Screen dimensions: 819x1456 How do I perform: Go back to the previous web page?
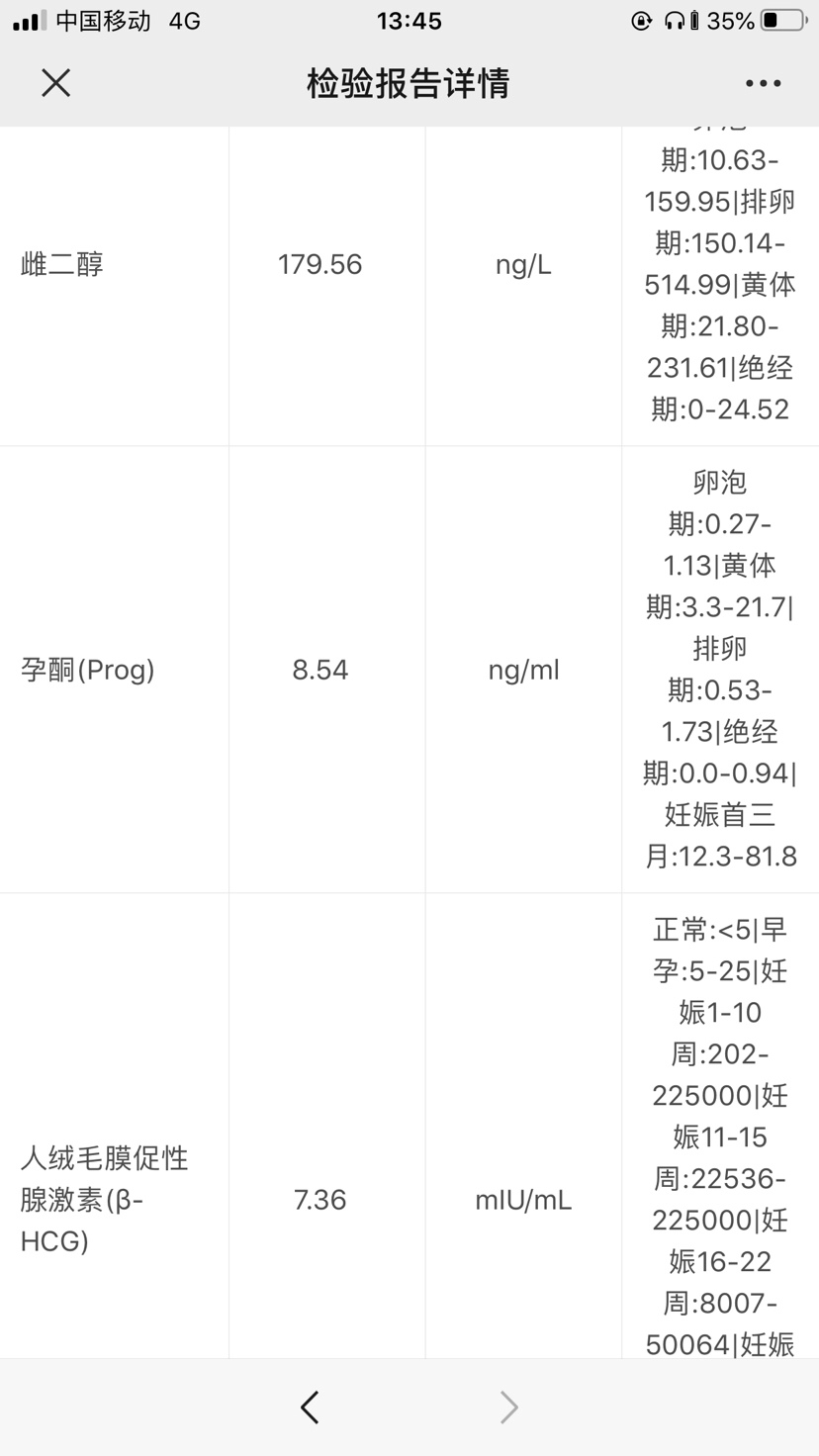click(310, 1407)
